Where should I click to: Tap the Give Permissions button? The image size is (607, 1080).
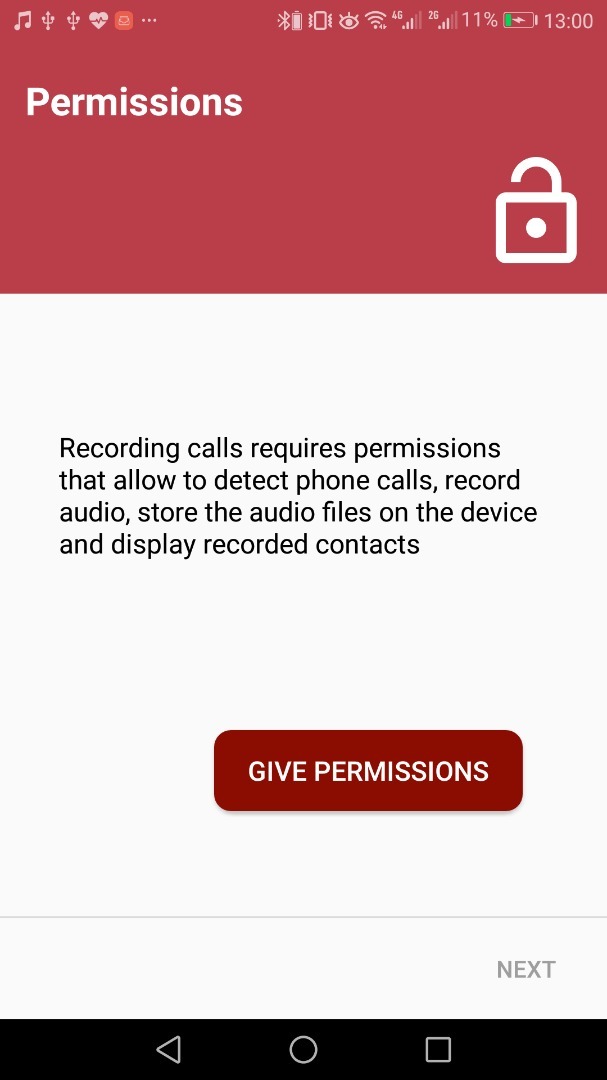368,770
